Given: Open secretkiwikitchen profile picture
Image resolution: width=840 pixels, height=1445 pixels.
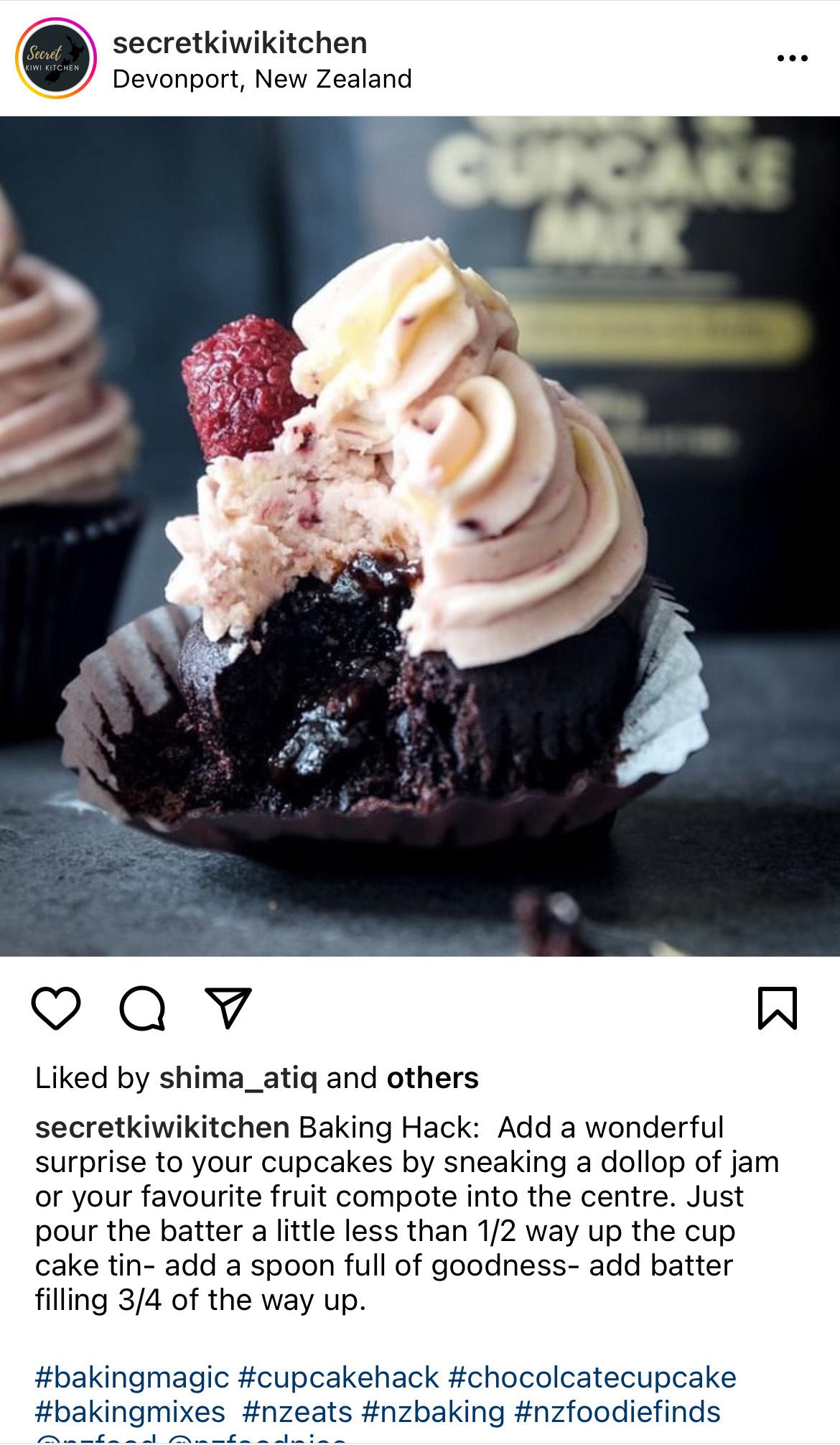Looking at the screenshot, I should pyautogui.click(x=56, y=58).
